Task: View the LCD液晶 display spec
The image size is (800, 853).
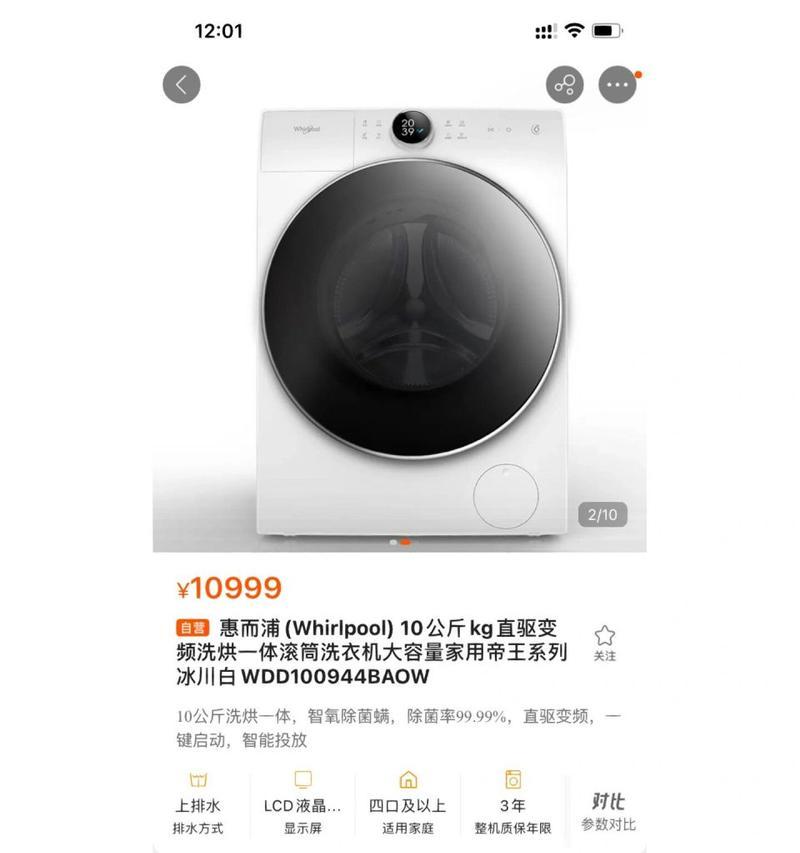Action: coord(303,804)
